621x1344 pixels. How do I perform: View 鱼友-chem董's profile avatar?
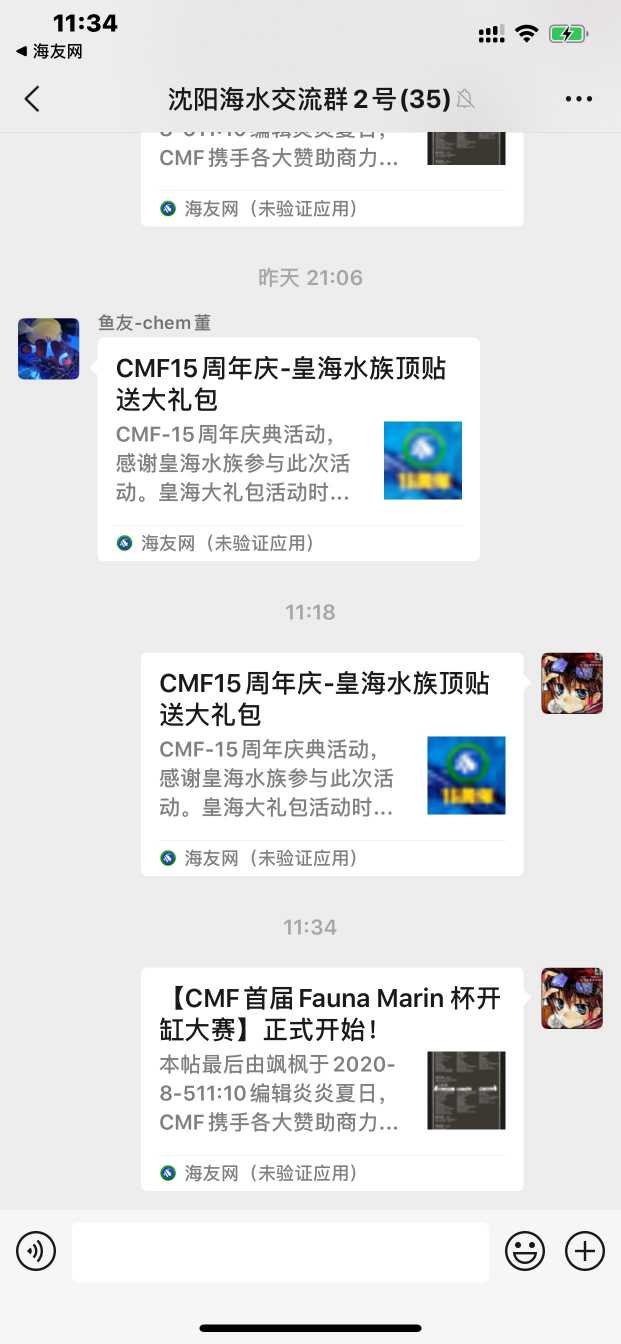[x=48, y=349]
